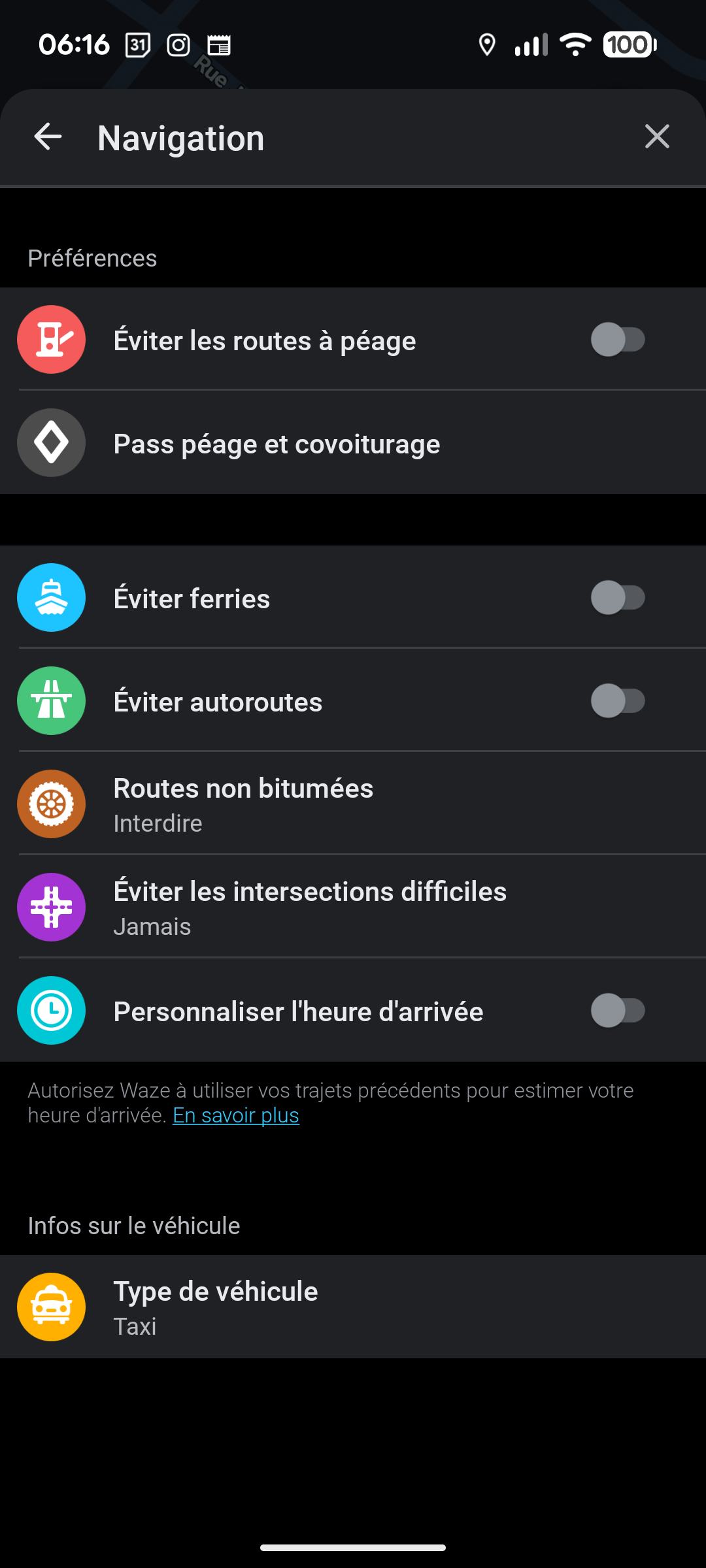Enable the Éviter ferries switch

coord(618,598)
